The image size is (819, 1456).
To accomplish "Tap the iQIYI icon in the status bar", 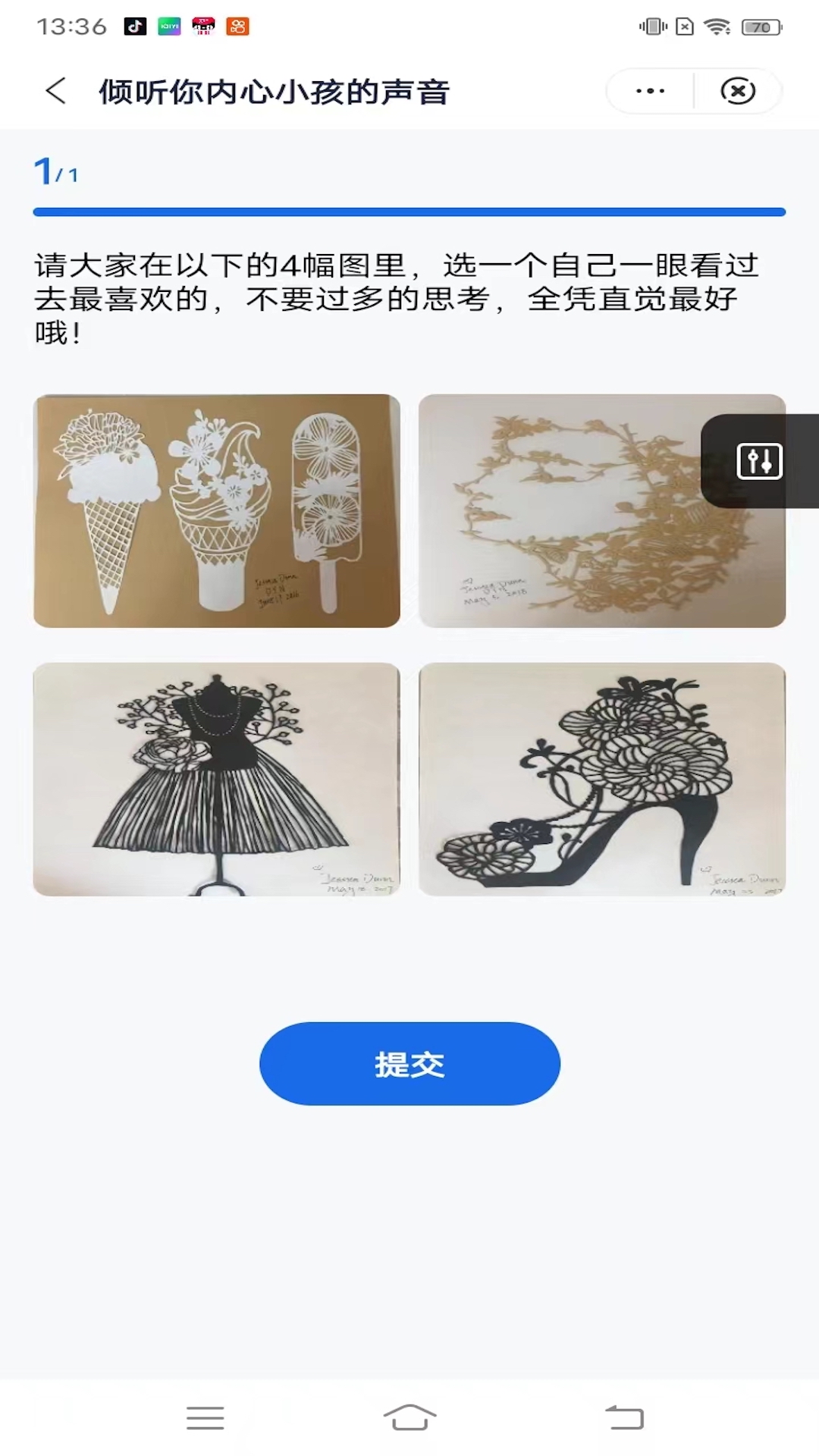I will (x=168, y=25).
